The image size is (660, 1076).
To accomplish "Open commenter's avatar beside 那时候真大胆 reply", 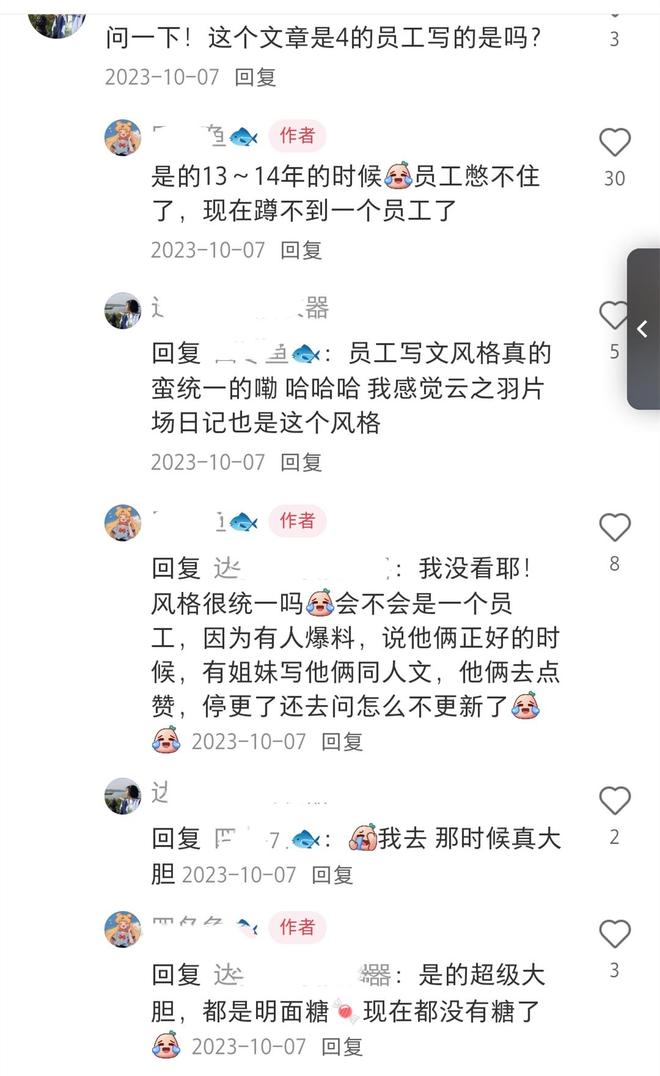I will (x=123, y=796).
